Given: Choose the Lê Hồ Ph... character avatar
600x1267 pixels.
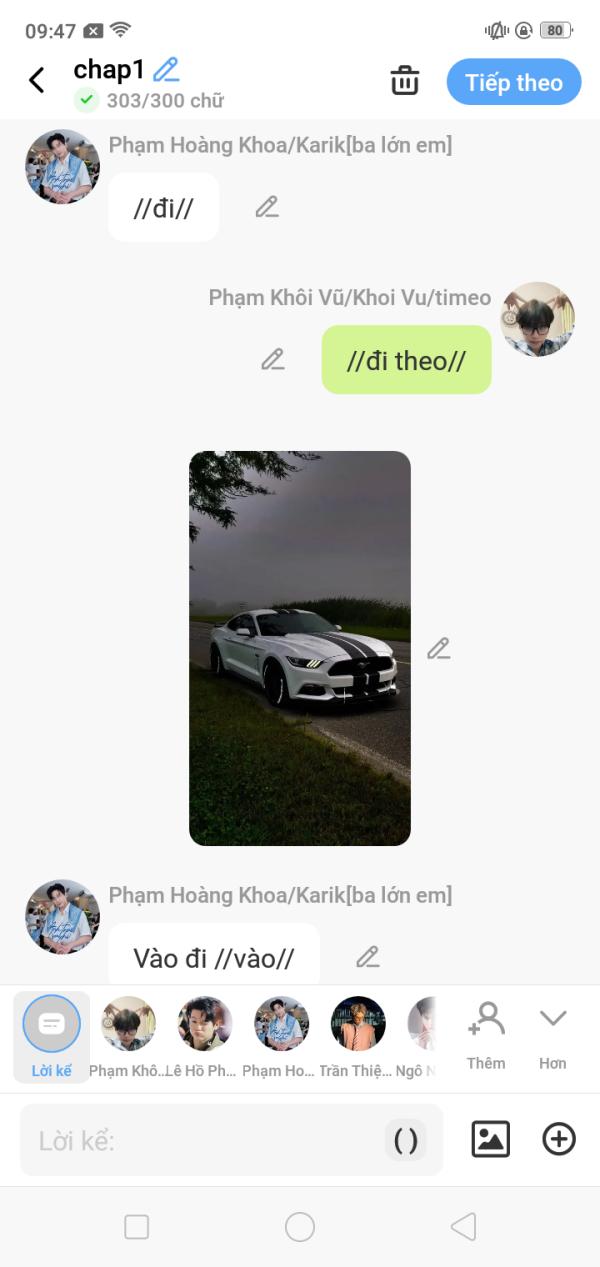Looking at the screenshot, I should pos(205,1037).
